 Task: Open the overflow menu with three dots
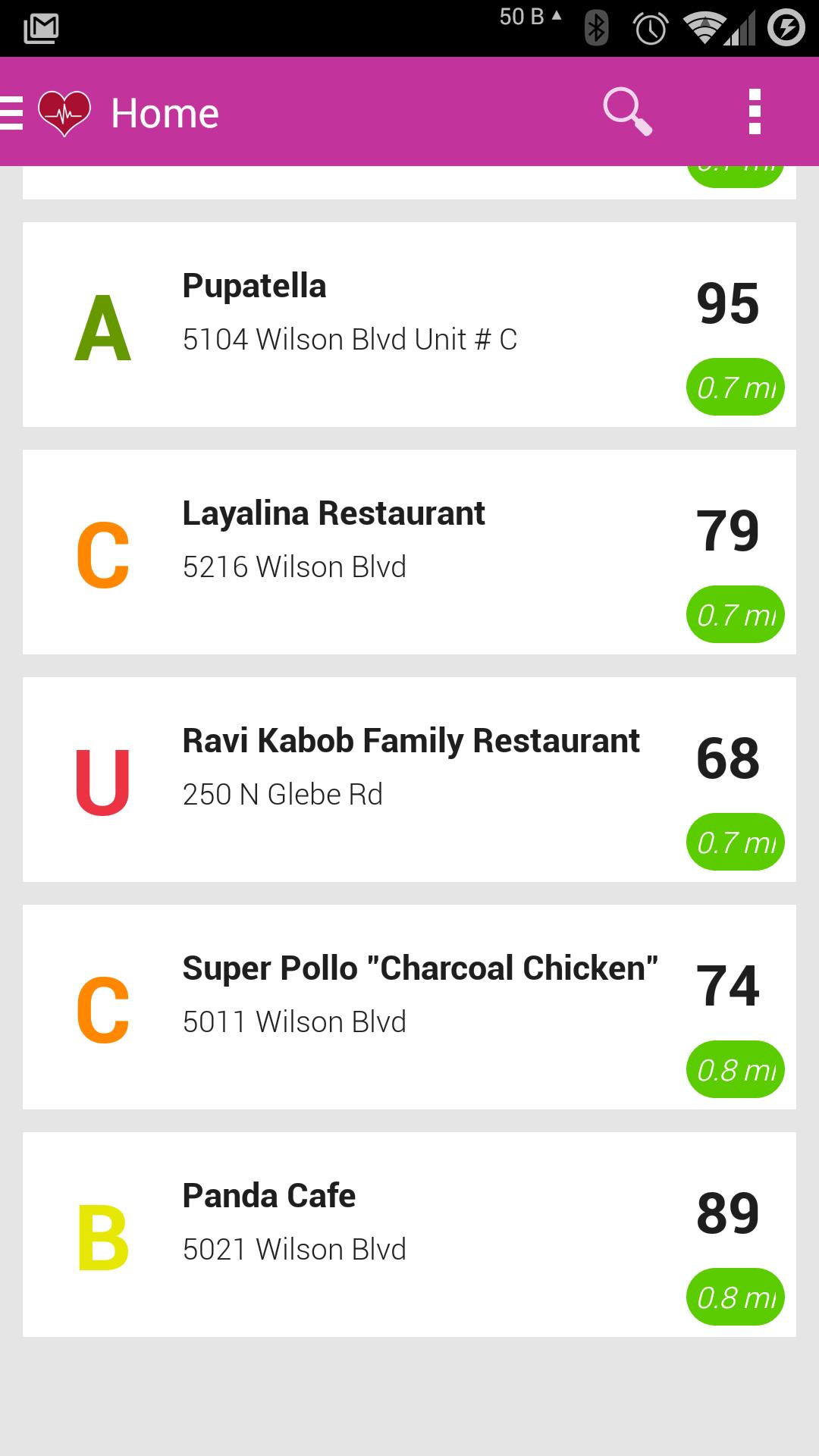coord(755,111)
